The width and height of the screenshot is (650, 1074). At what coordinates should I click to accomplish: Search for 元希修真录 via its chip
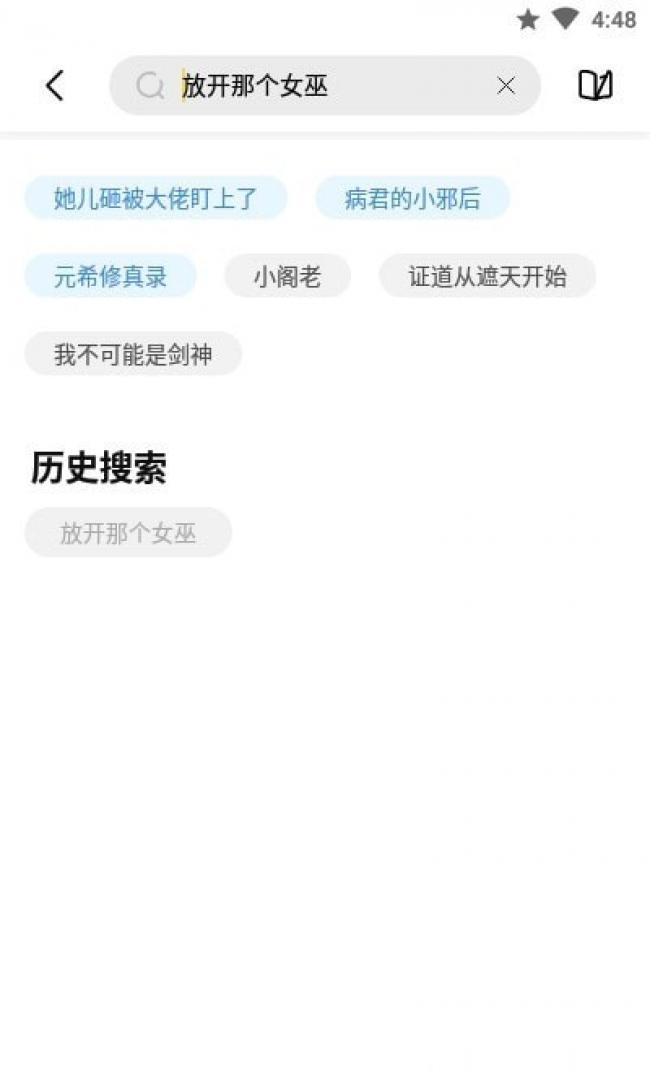coord(110,276)
